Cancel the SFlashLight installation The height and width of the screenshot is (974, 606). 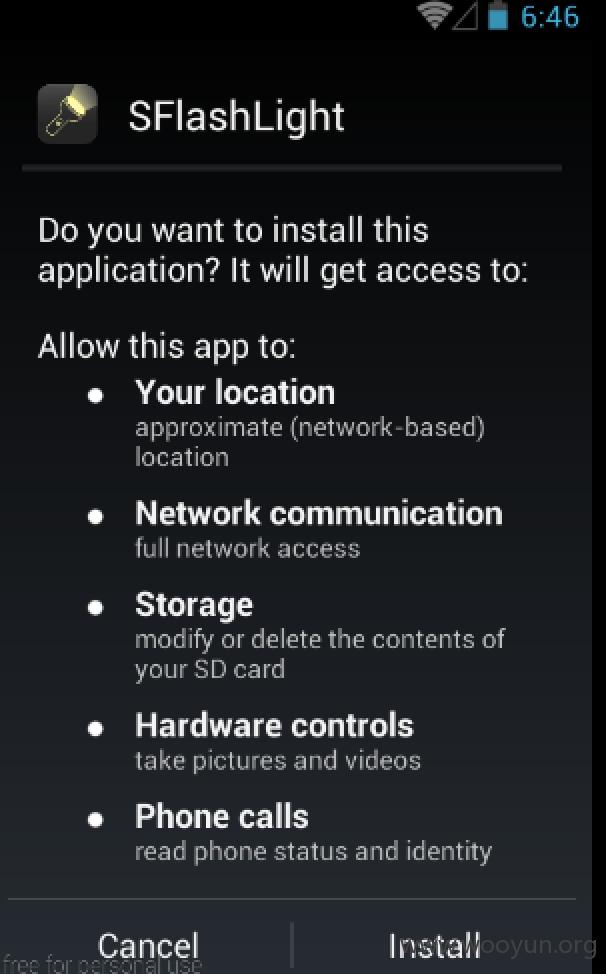click(x=148, y=944)
